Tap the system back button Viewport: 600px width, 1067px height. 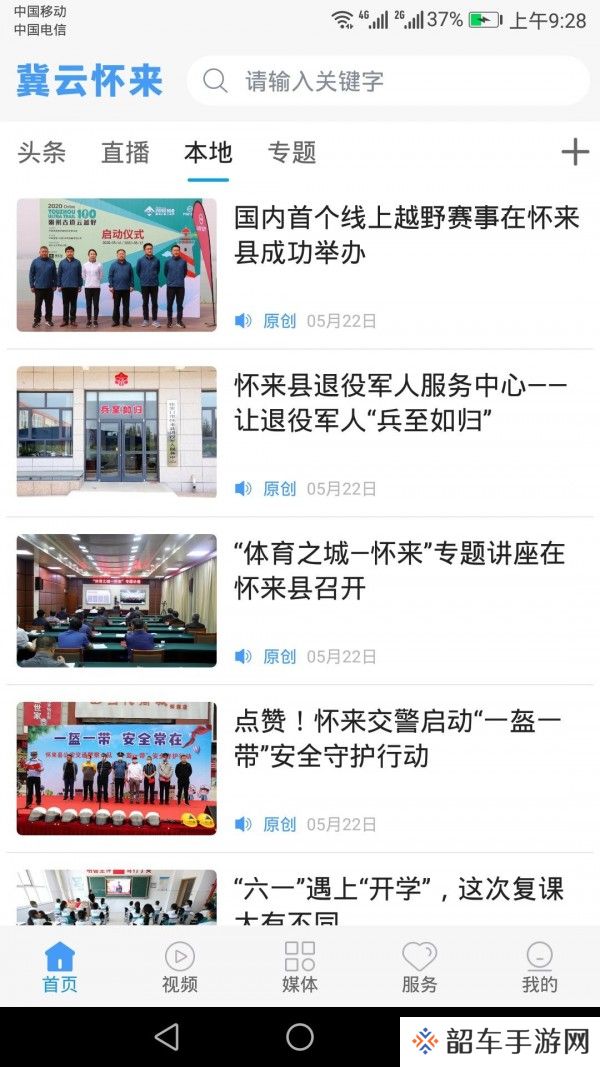coord(166,1037)
